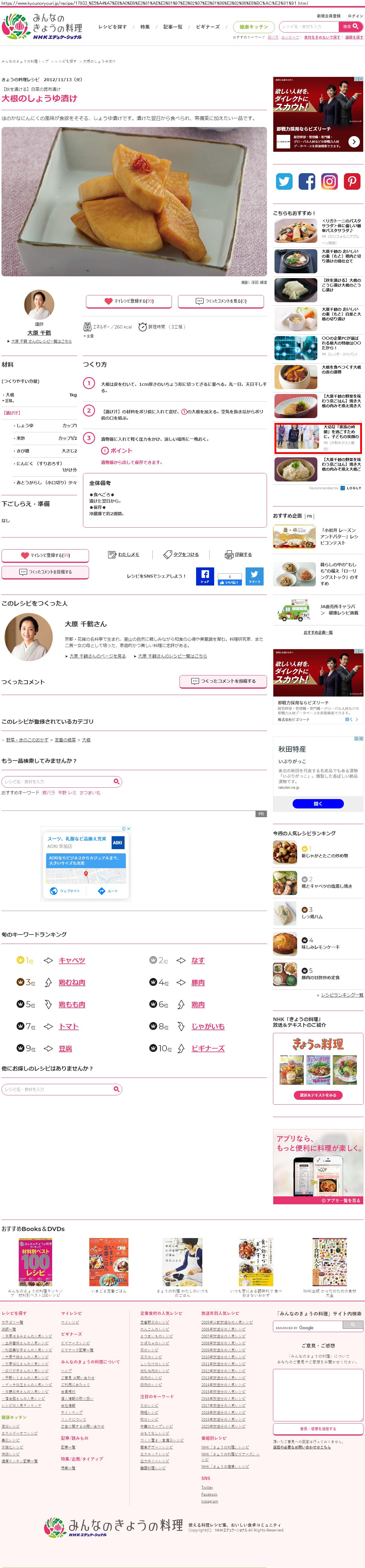The image size is (365, 1568).
Task: Open the Pinterest icon in sidebar
Action: (x=352, y=181)
